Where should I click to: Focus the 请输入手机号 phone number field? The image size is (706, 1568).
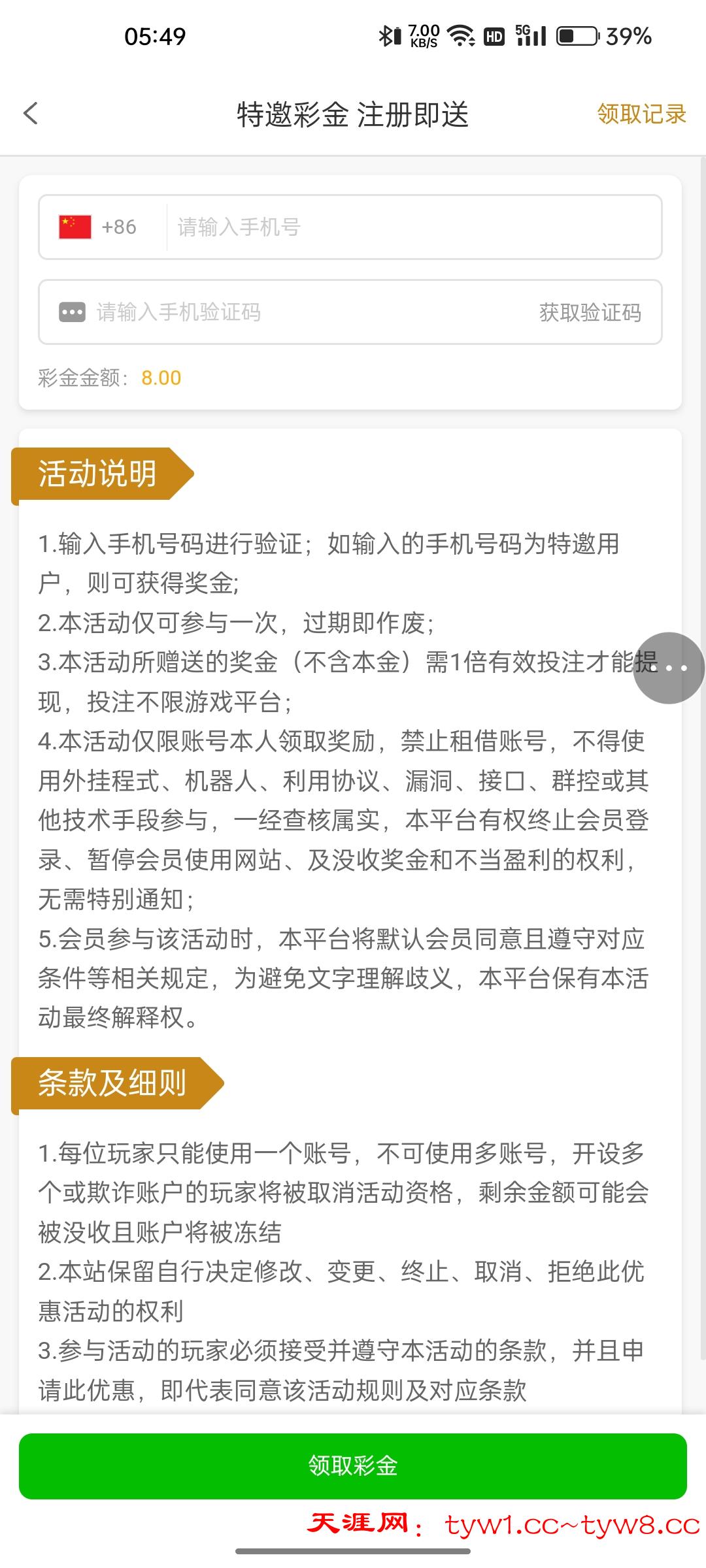pos(412,227)
